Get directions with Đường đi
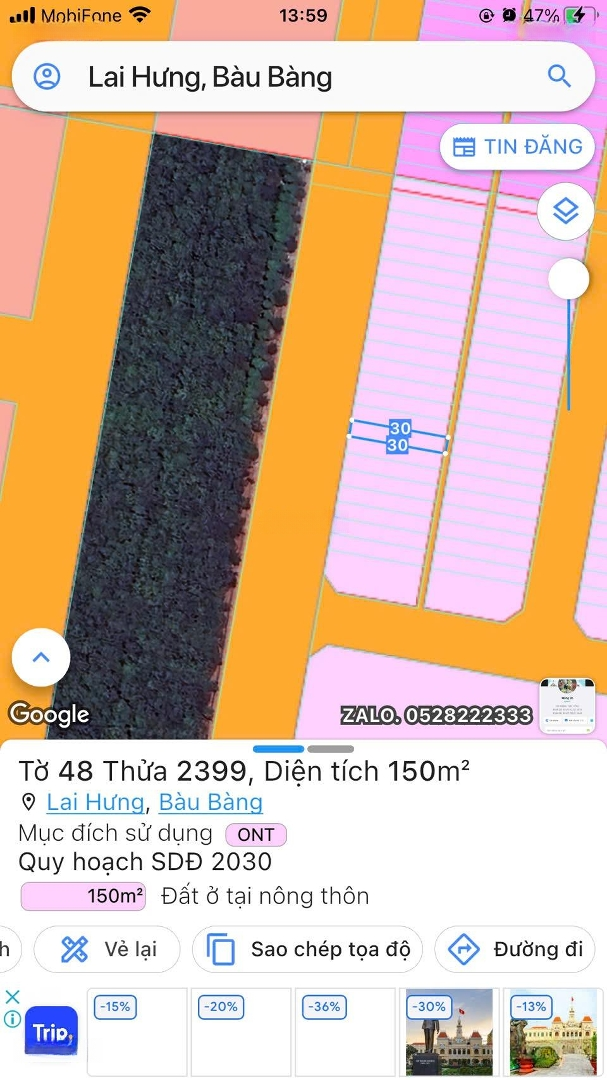 (515, 949)
